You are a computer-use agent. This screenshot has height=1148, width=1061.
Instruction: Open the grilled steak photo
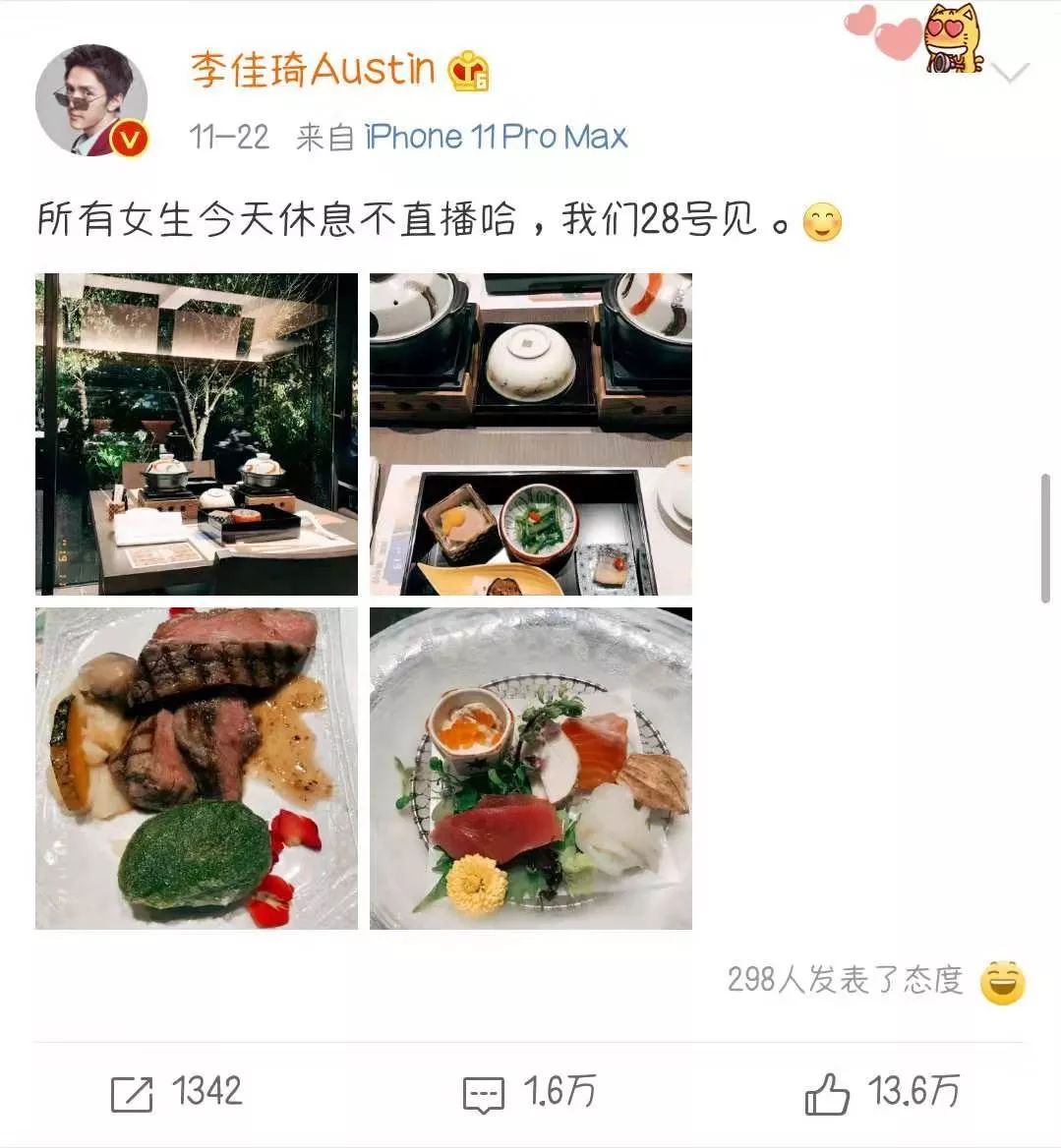[196, 768]
